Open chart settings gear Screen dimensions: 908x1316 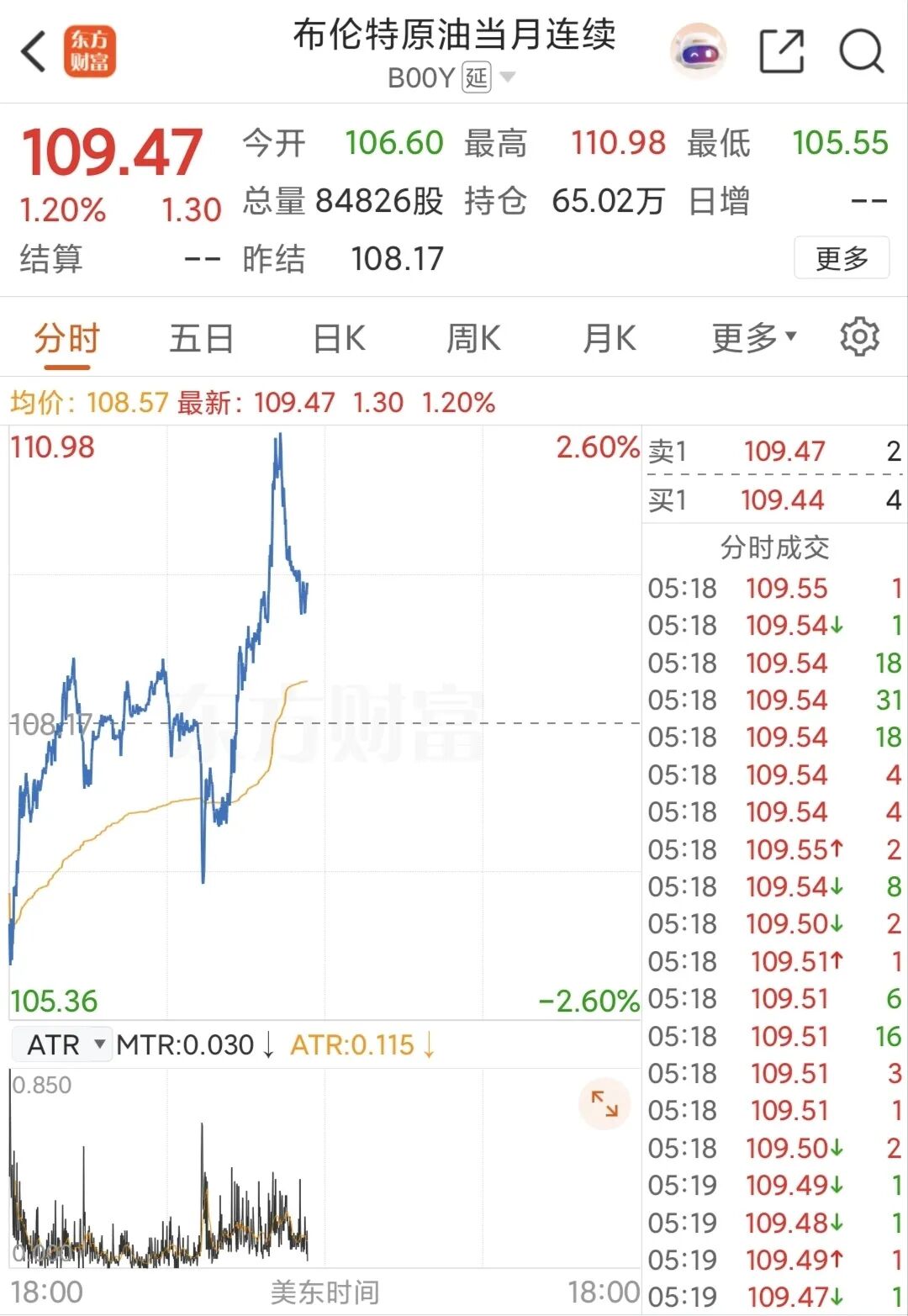coord(859,337)
